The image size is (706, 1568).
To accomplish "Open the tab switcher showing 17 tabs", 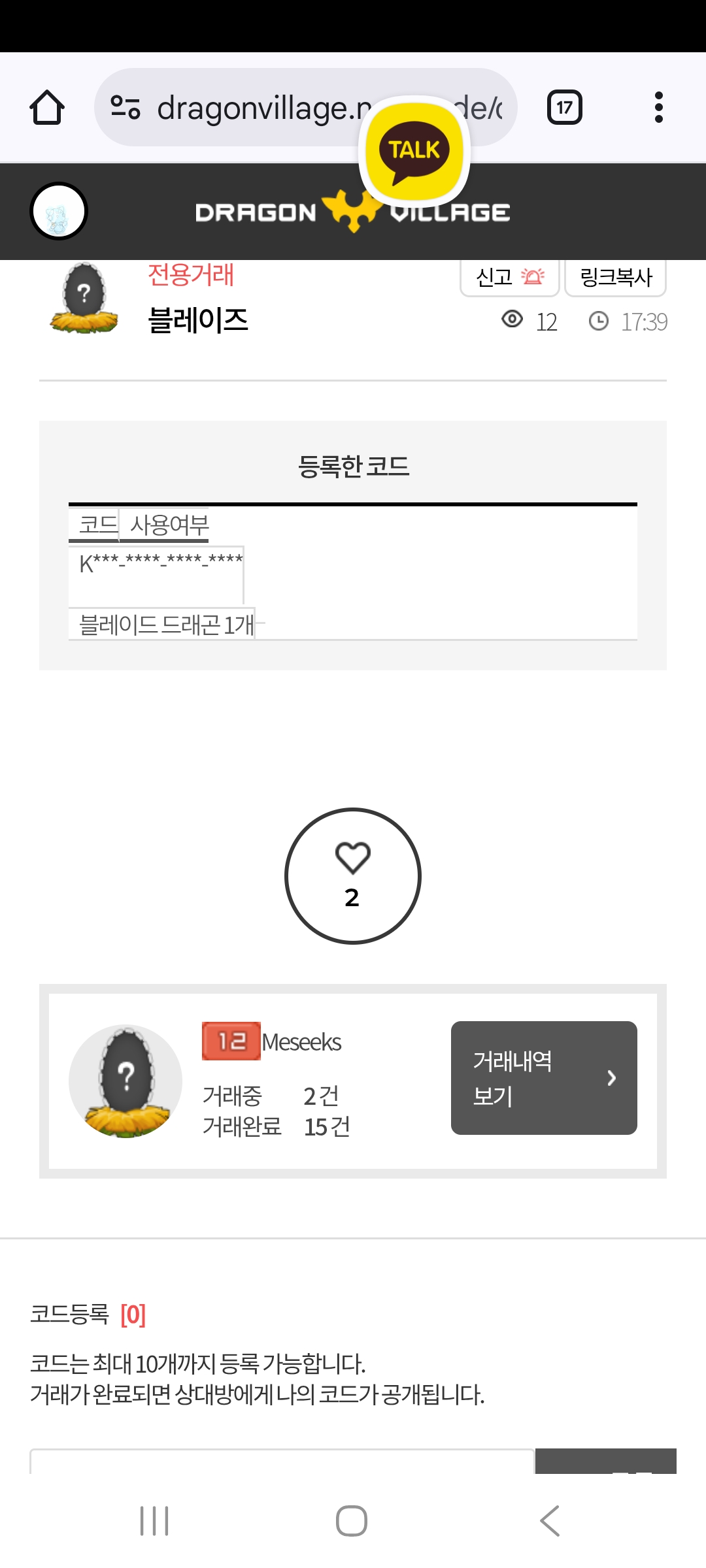I will tap(564, 108).
